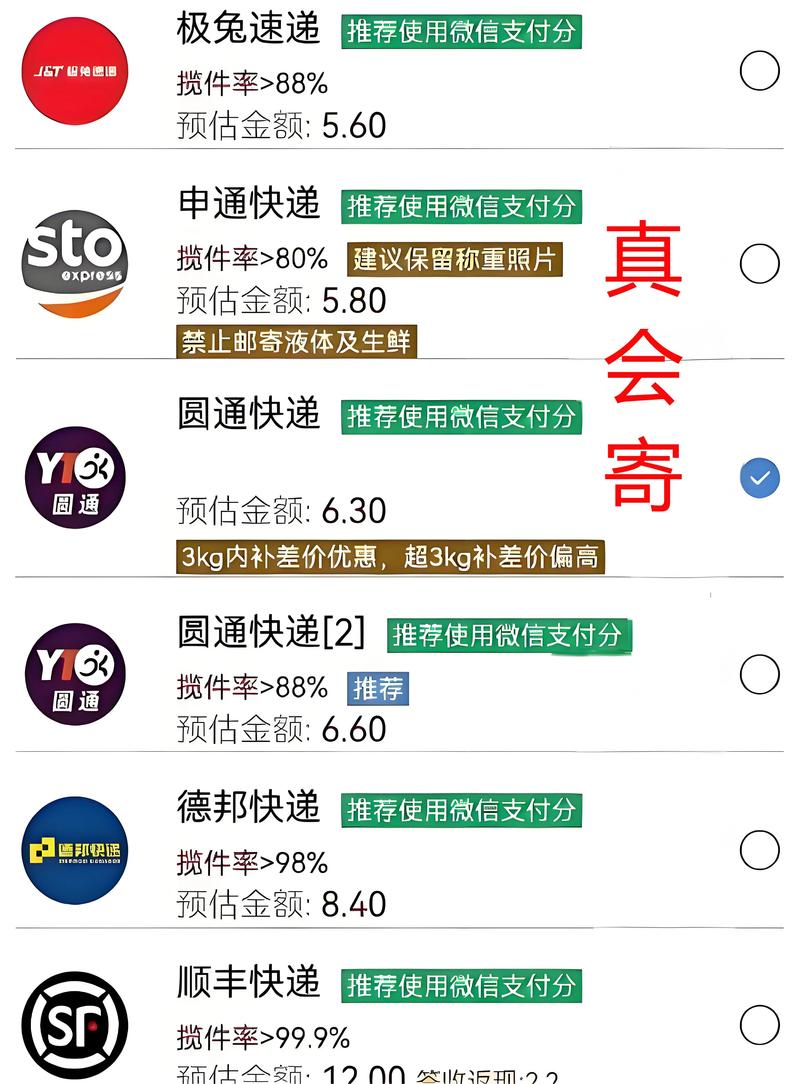Click the J&T 极兔速递 logo icon
The width and height of the screenshot is (800, 1084).
coord(74,71)
